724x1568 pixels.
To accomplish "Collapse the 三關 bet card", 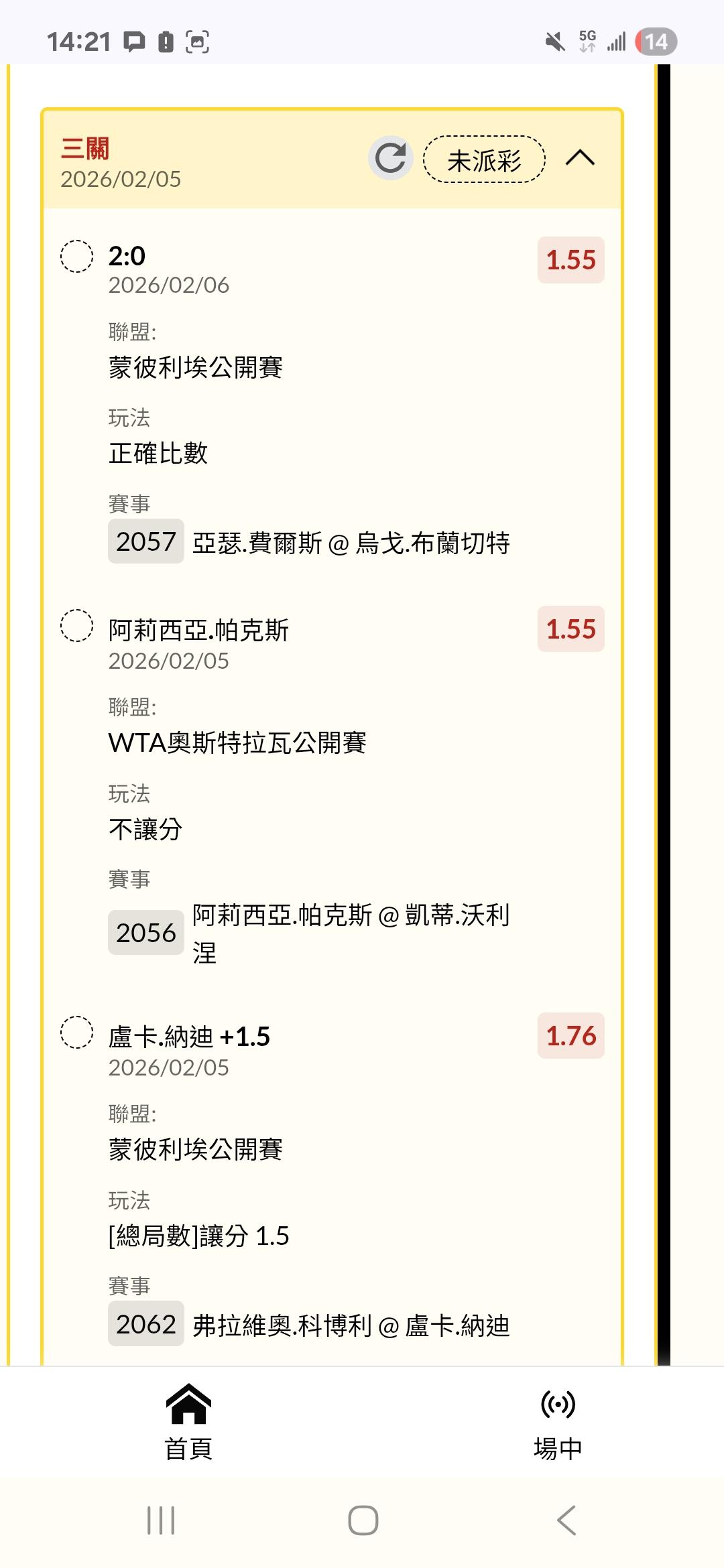I will [580, 158].
